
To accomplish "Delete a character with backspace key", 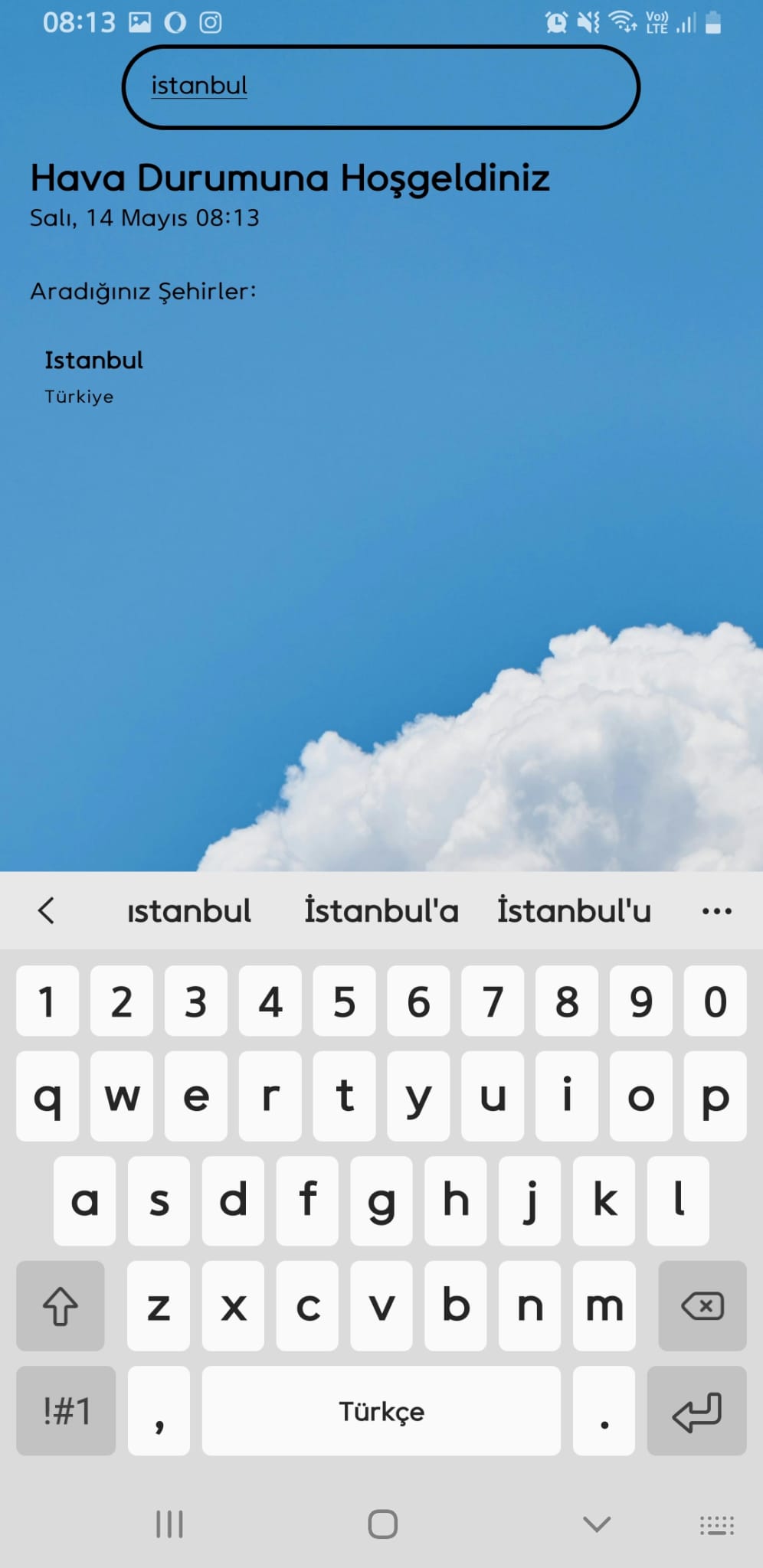I will pyautogui.click(x=702, y=1306).
